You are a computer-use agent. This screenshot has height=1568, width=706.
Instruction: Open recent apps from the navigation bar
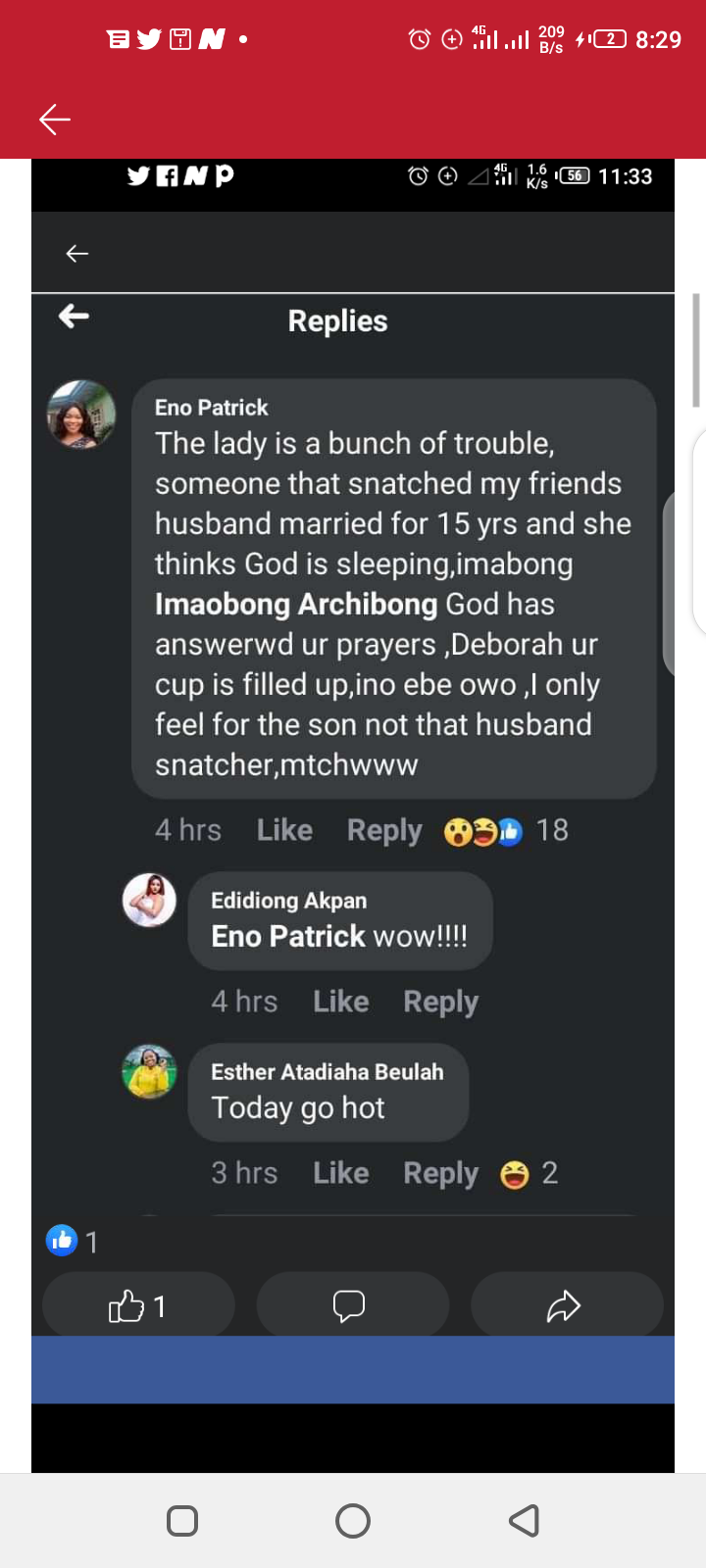[182, 1521]
